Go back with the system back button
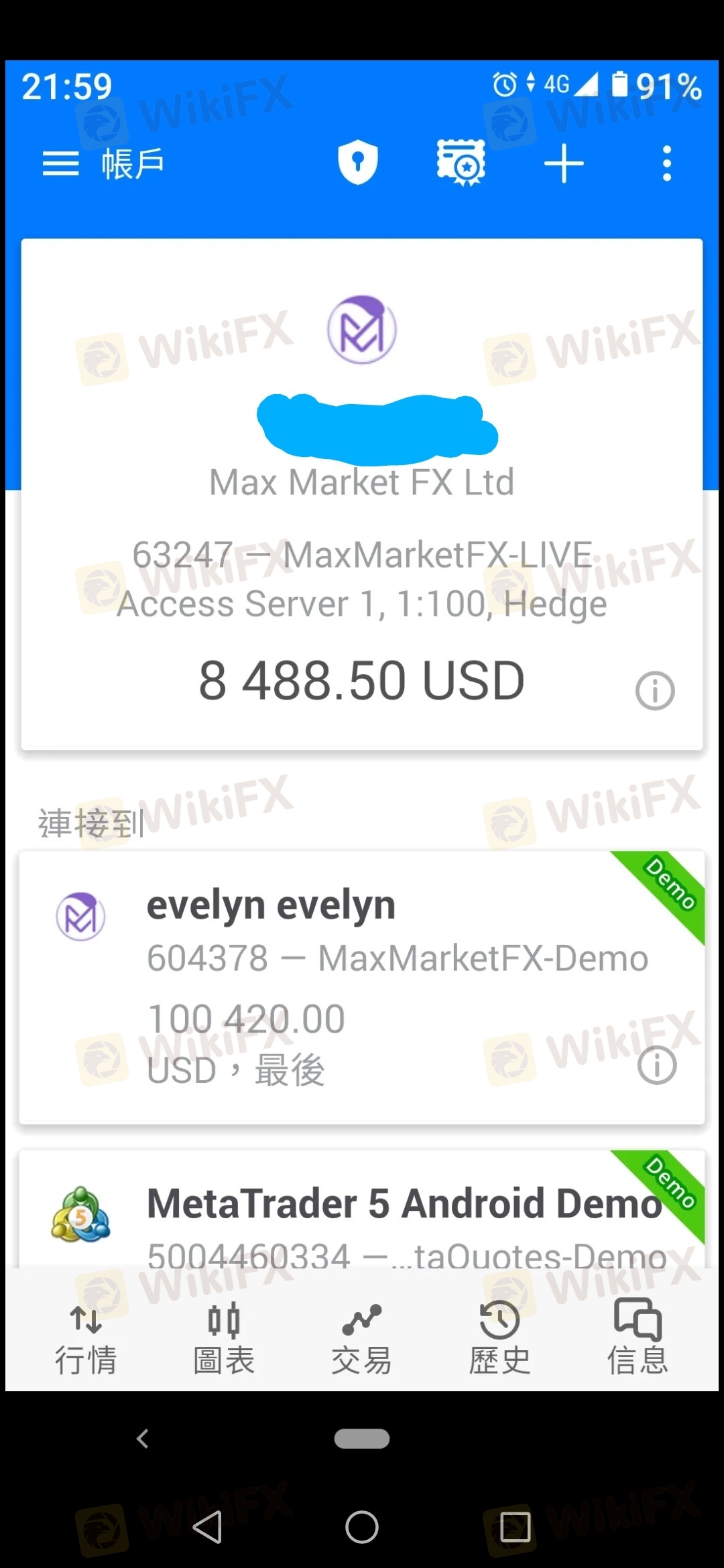 pos(207,1527)
